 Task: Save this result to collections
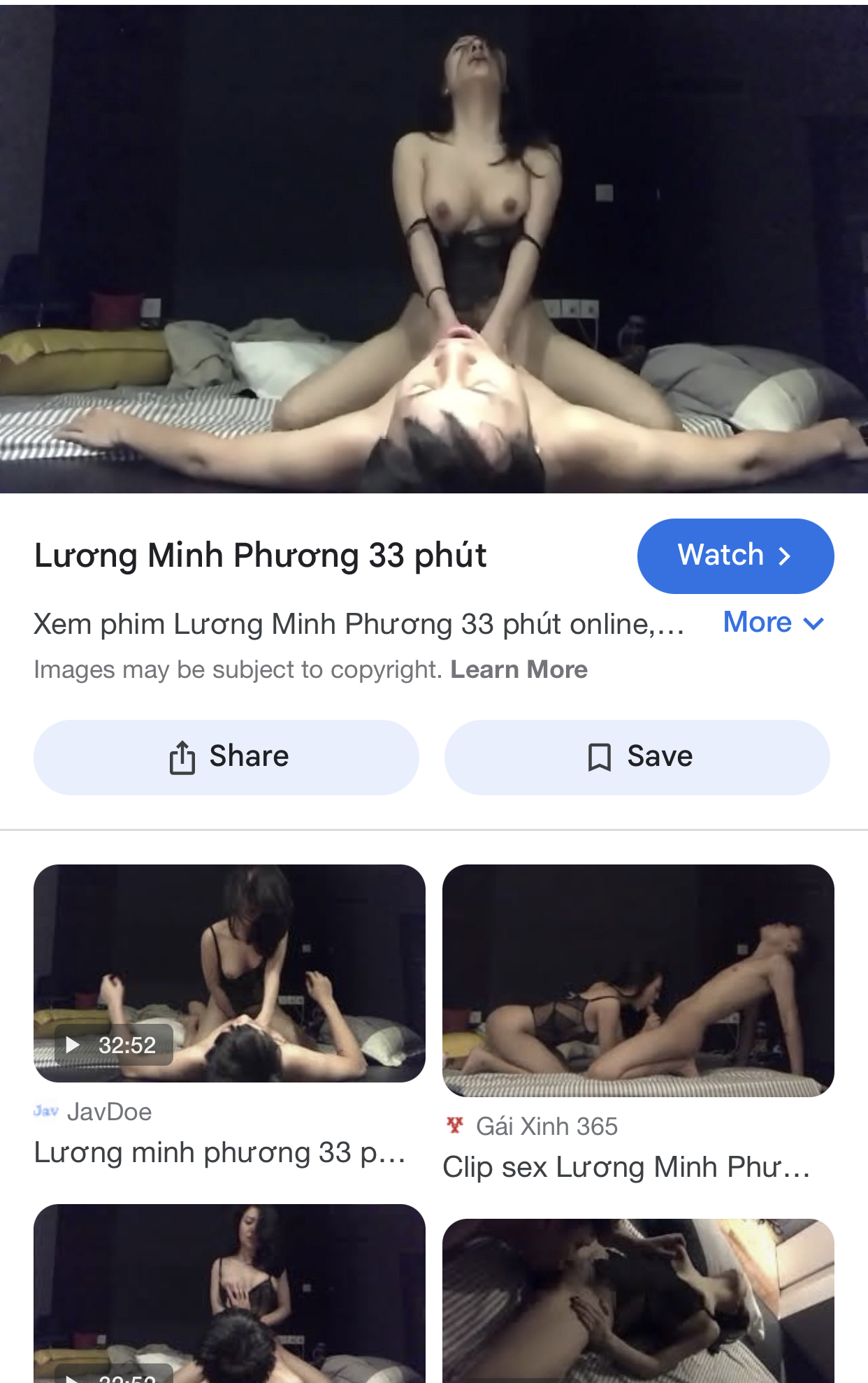637,757
